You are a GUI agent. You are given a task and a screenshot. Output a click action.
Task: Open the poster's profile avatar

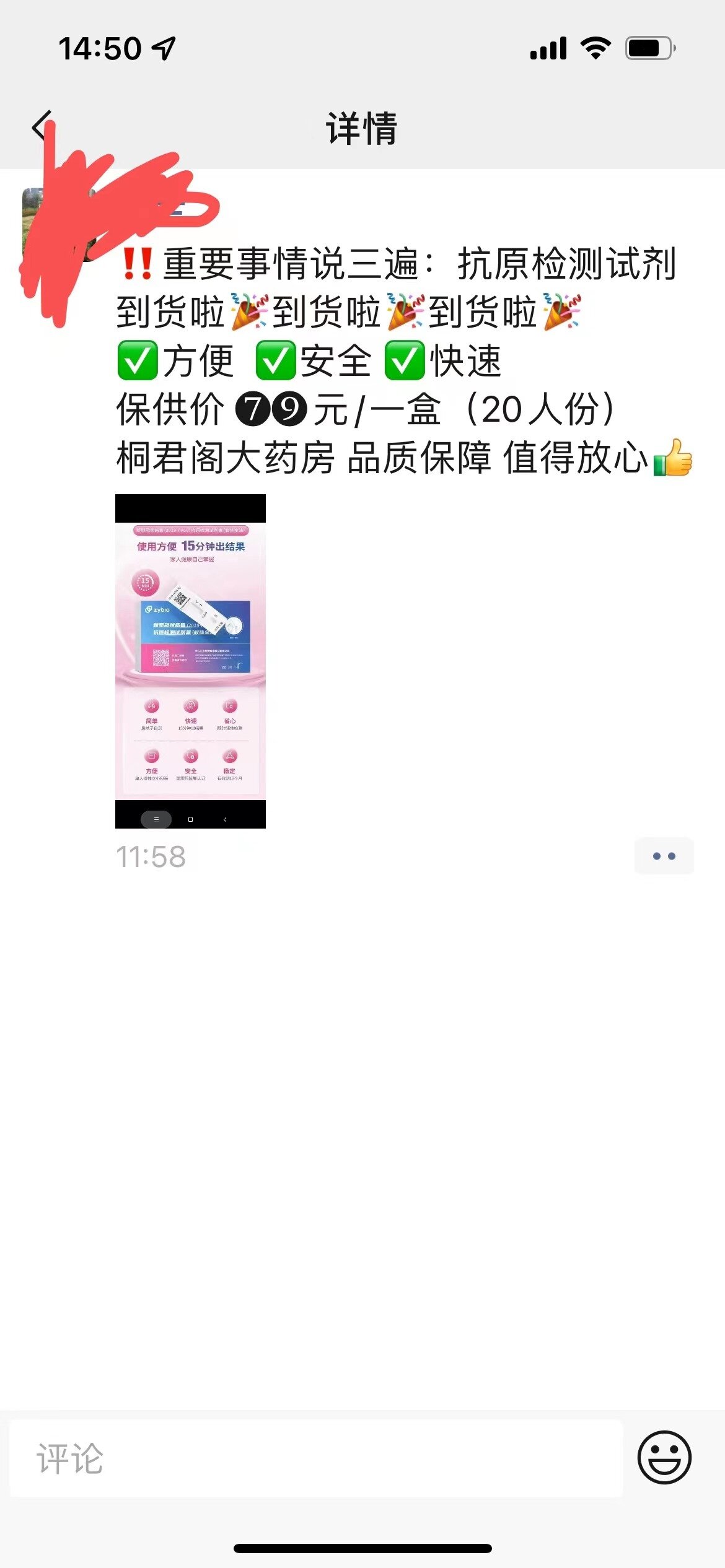[x=59, y=225]
